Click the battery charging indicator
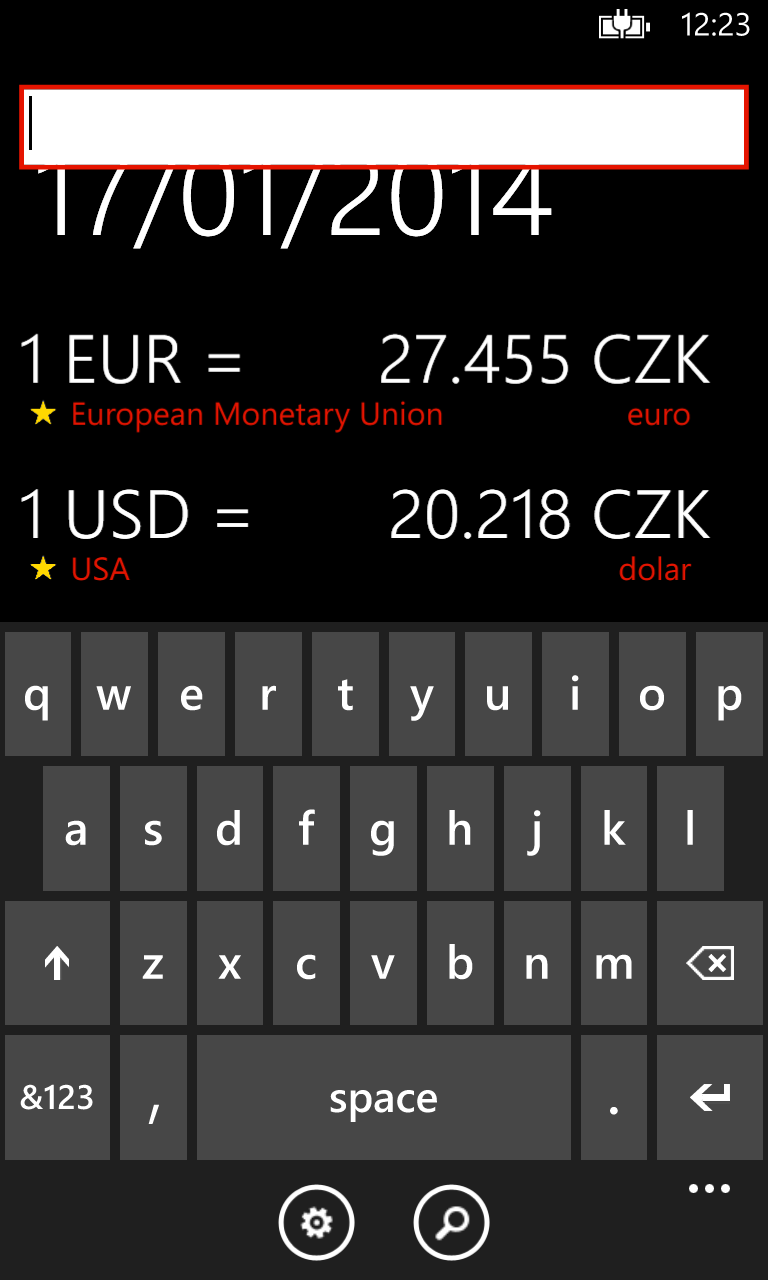Viewport: 768px width, 1280px height. click(622, 24)
